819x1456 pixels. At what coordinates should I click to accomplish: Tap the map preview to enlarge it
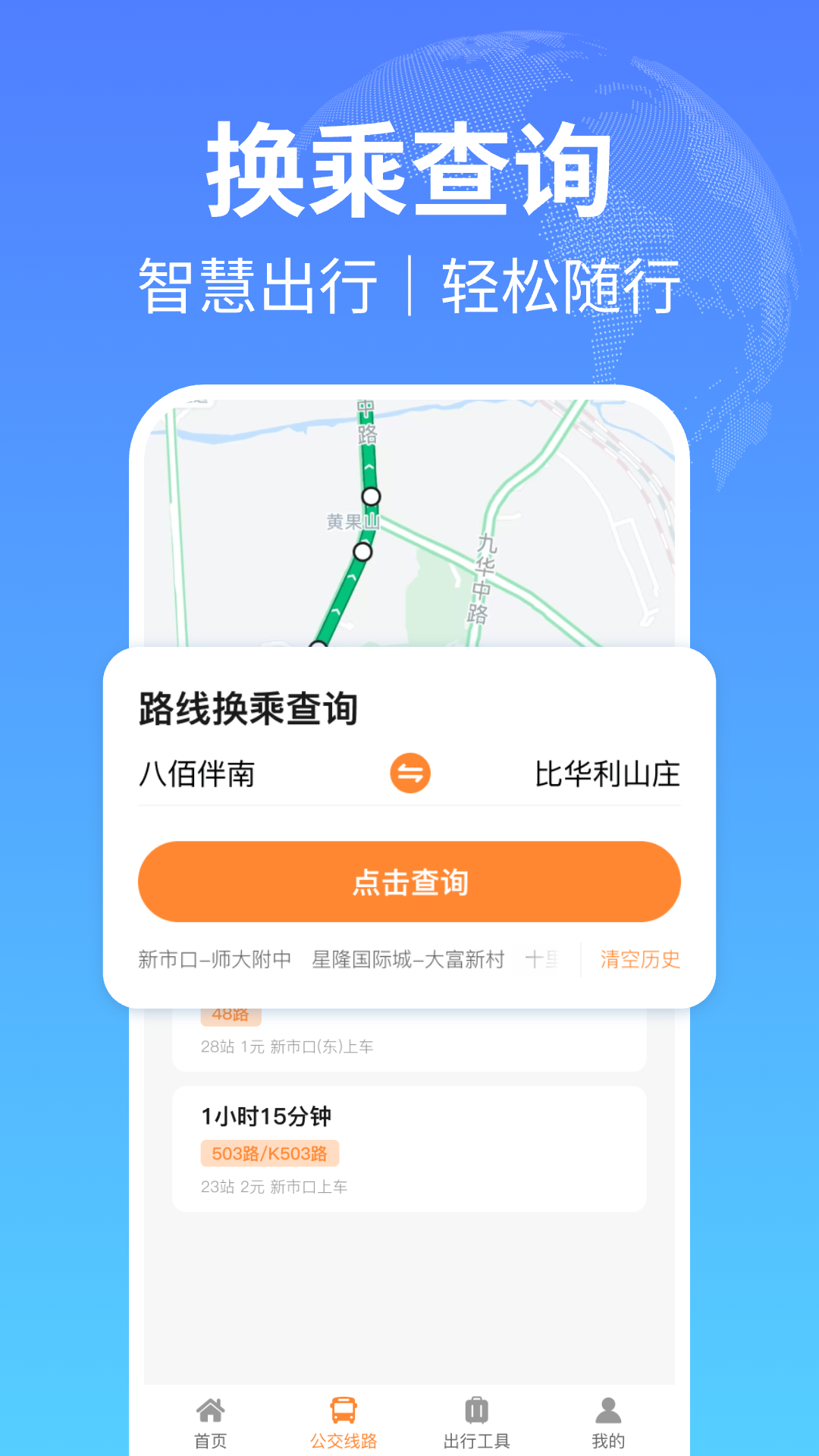click(409, 531)
